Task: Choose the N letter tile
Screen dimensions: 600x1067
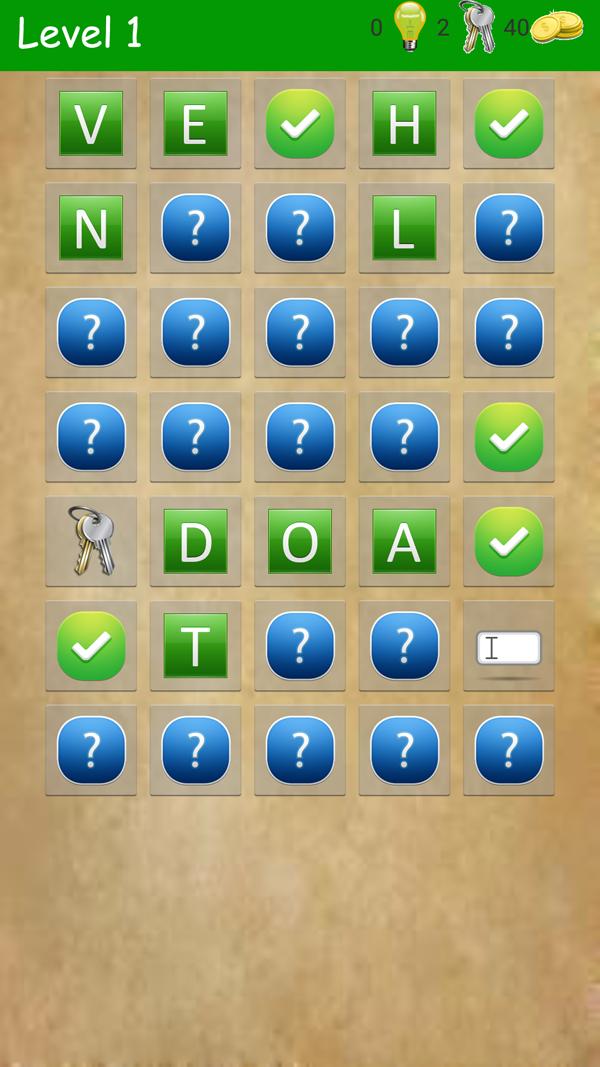Action: pos(91,228)
